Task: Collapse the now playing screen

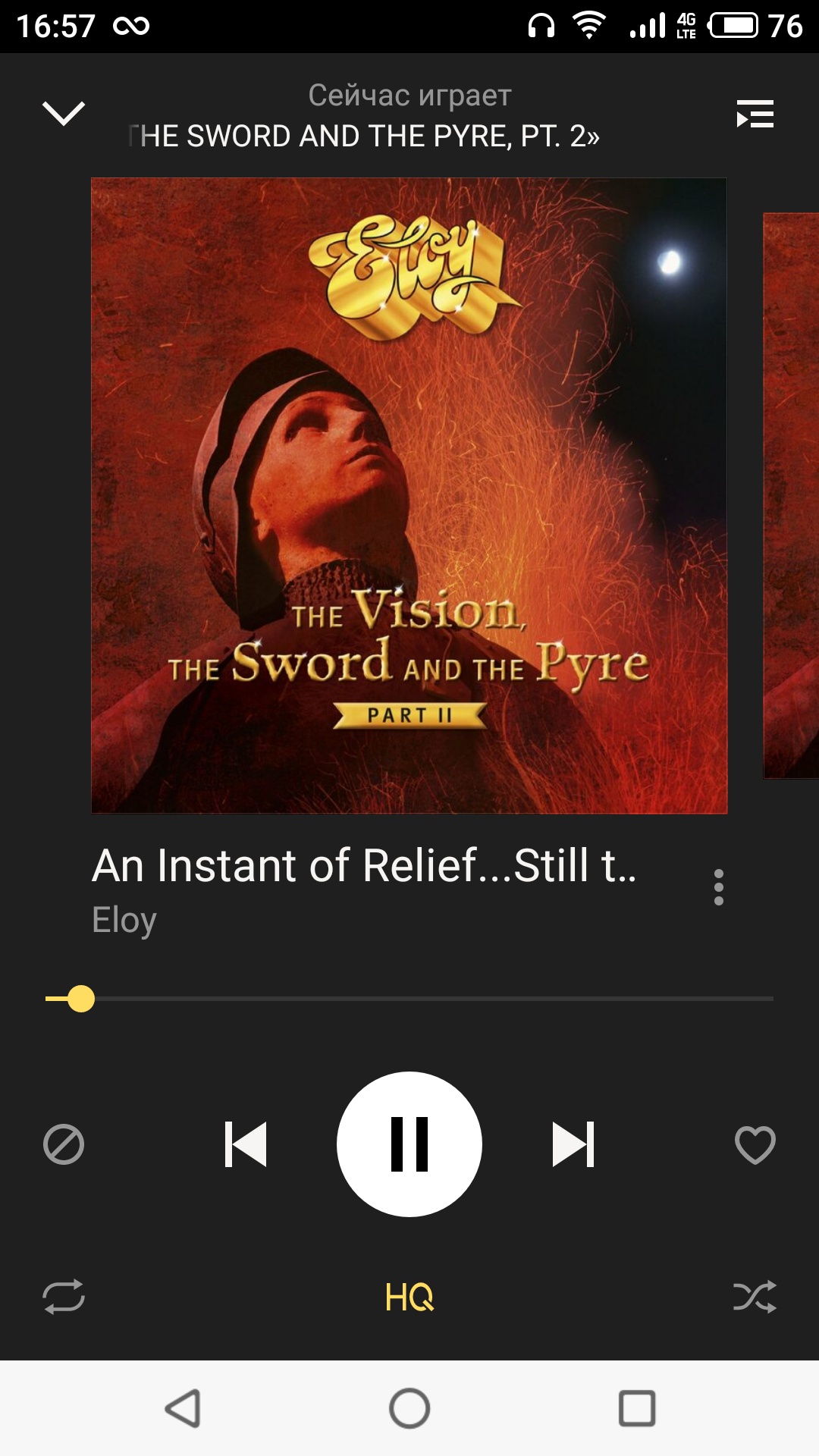Action: pos(64,114)
